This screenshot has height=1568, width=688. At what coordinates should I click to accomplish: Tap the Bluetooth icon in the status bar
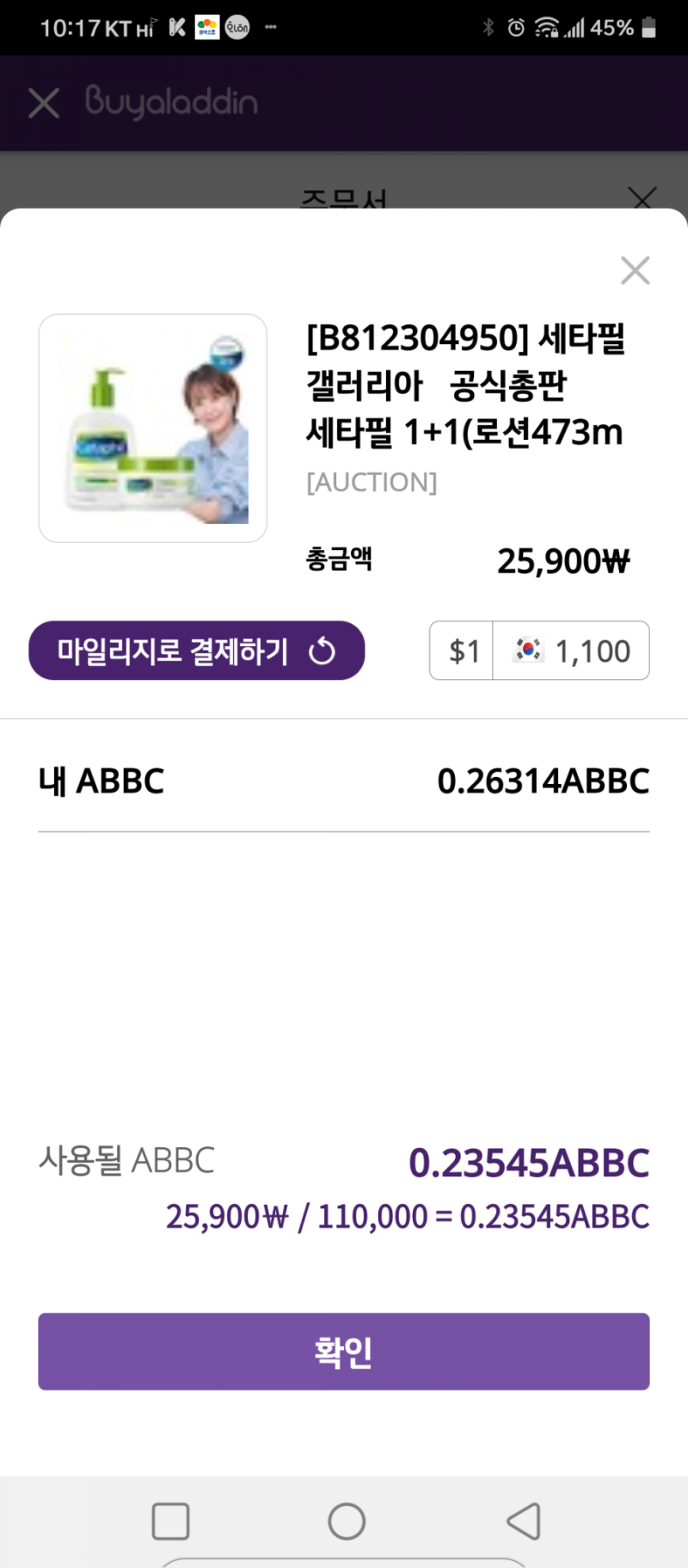(488, 27)
